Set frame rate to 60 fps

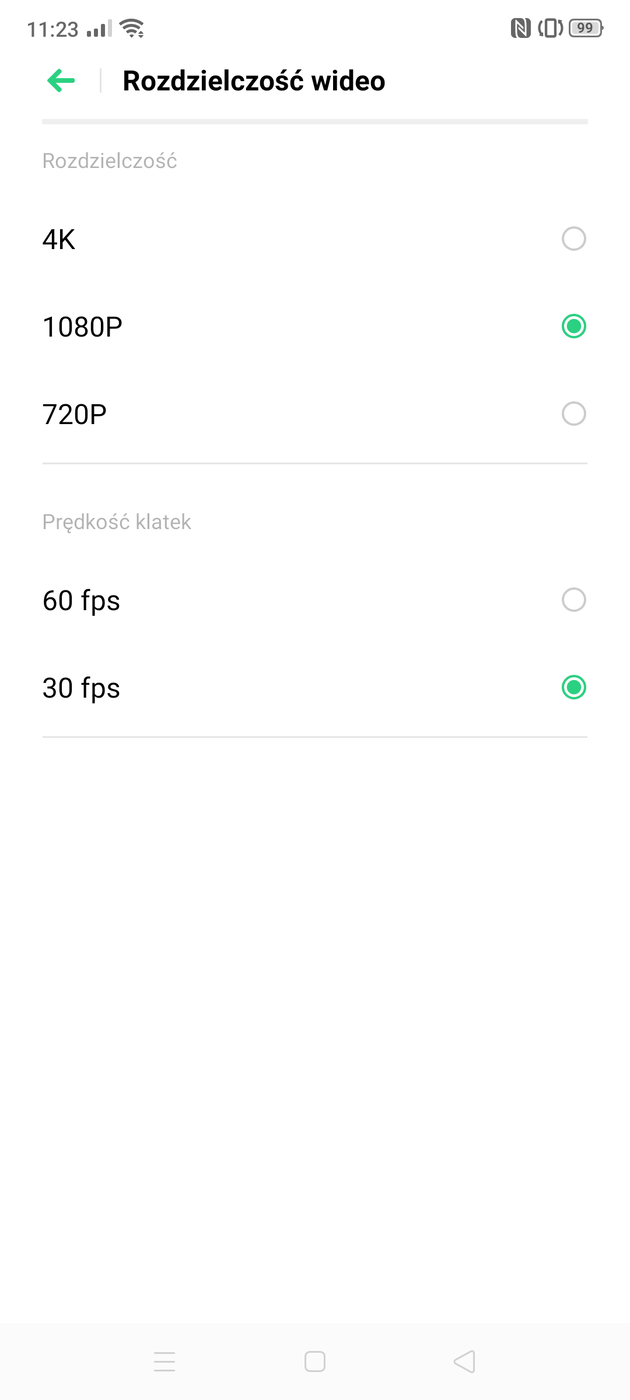[x=573, y=600]
